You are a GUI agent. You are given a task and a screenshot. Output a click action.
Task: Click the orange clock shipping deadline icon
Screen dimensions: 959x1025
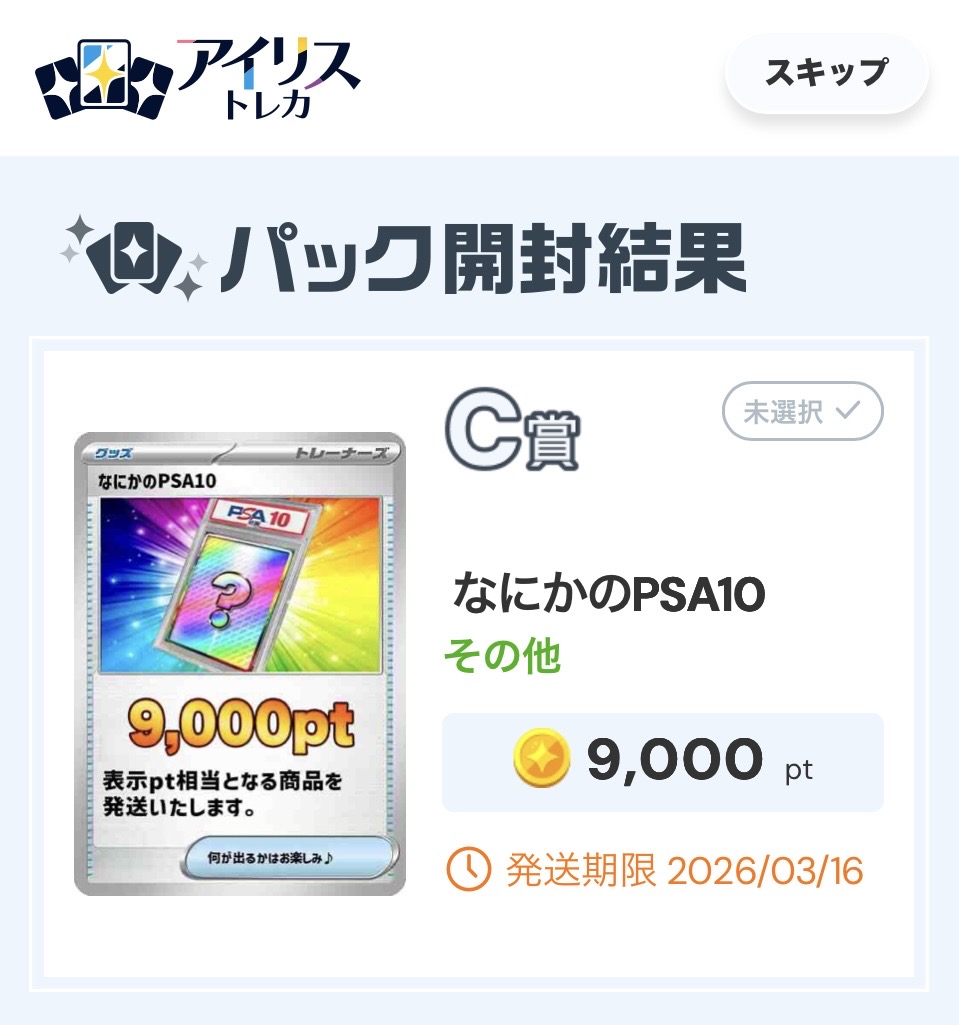click(x=470, y=868)
